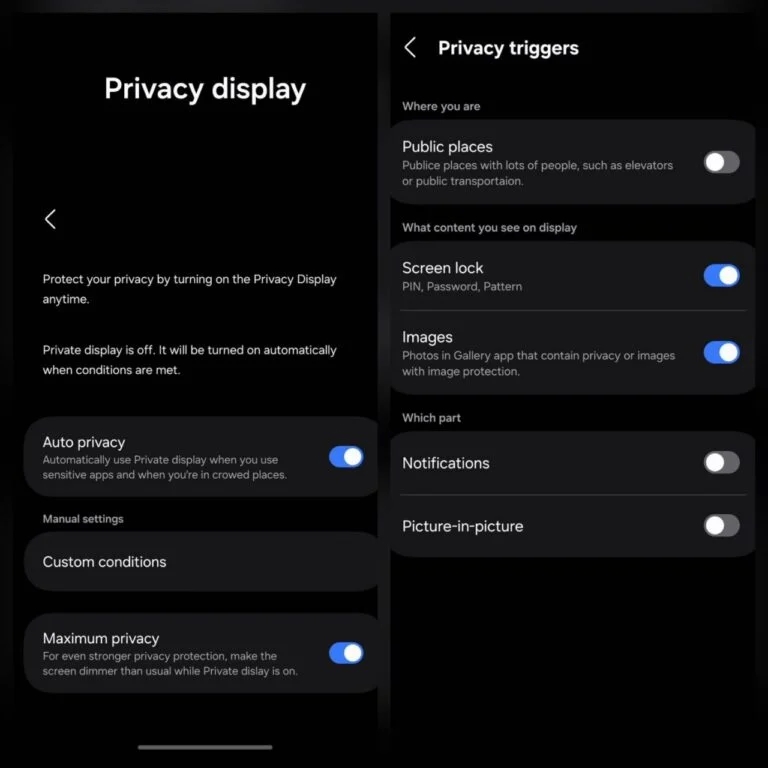This screenshot has height=768, width=768.
Task: Disable the Auto privacy switch
Action: pyautogui.click(x=346, y=457)
